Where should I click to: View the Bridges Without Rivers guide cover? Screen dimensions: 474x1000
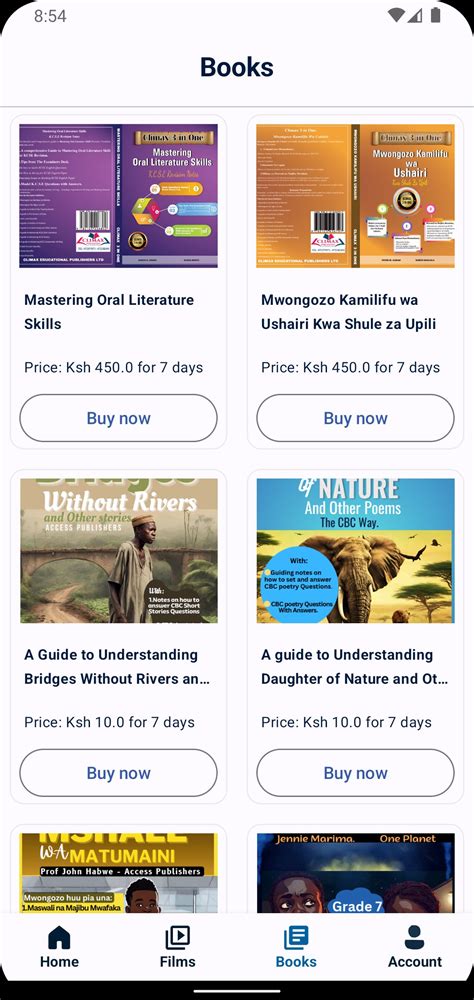click(119, 551)
